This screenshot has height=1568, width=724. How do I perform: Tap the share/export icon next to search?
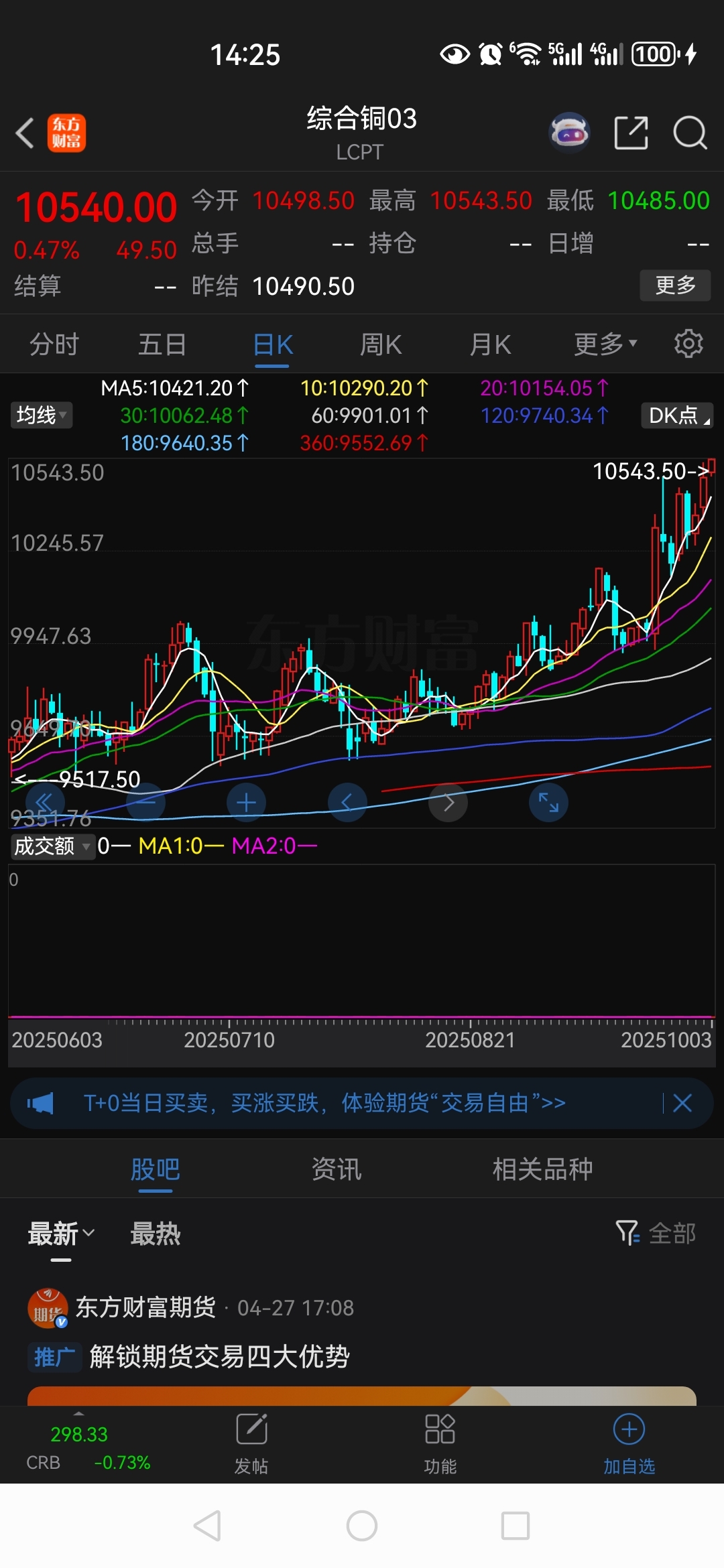pyautogui.click(x=630, y=133)
